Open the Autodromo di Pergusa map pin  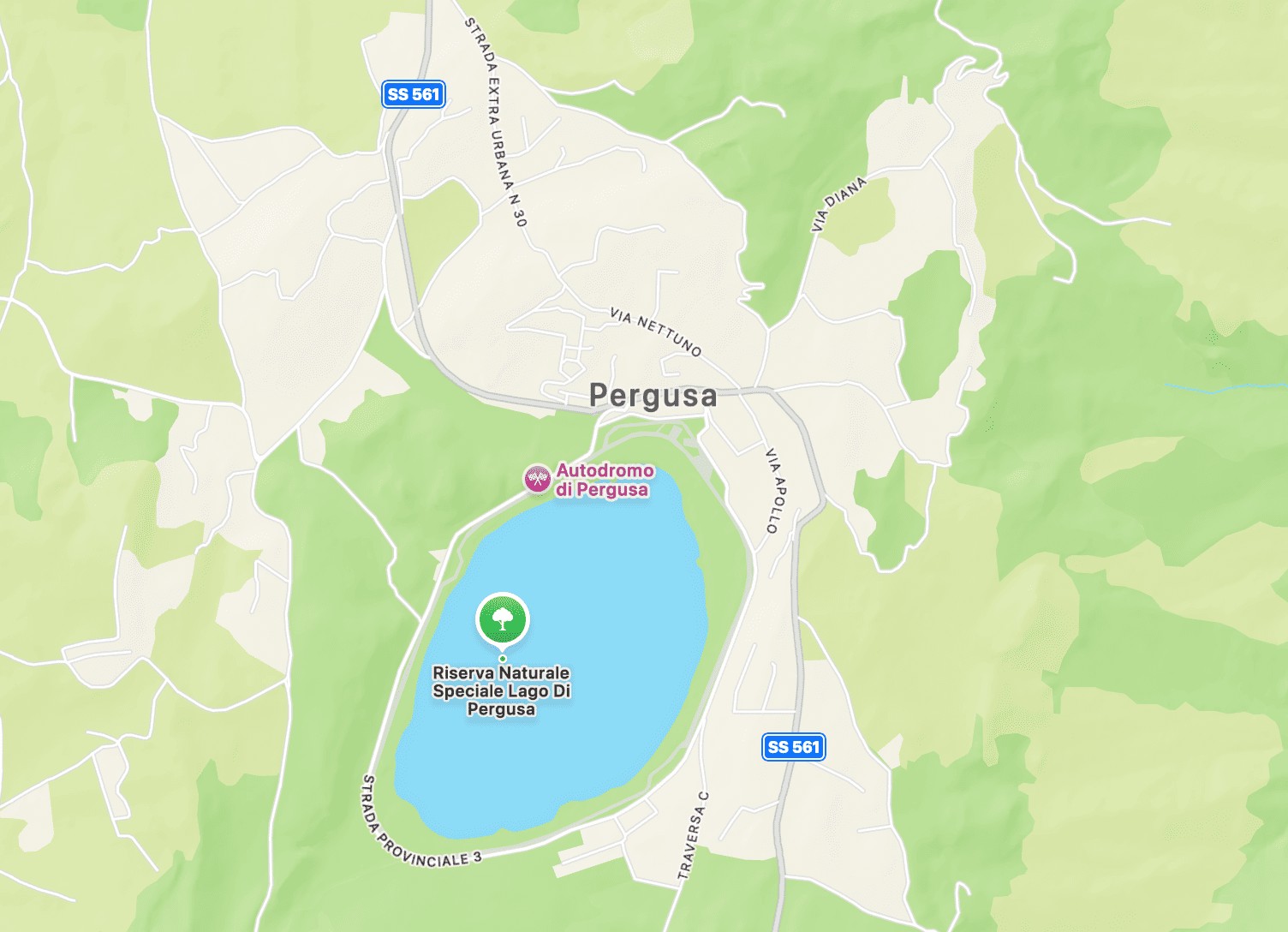coord(537,479)
